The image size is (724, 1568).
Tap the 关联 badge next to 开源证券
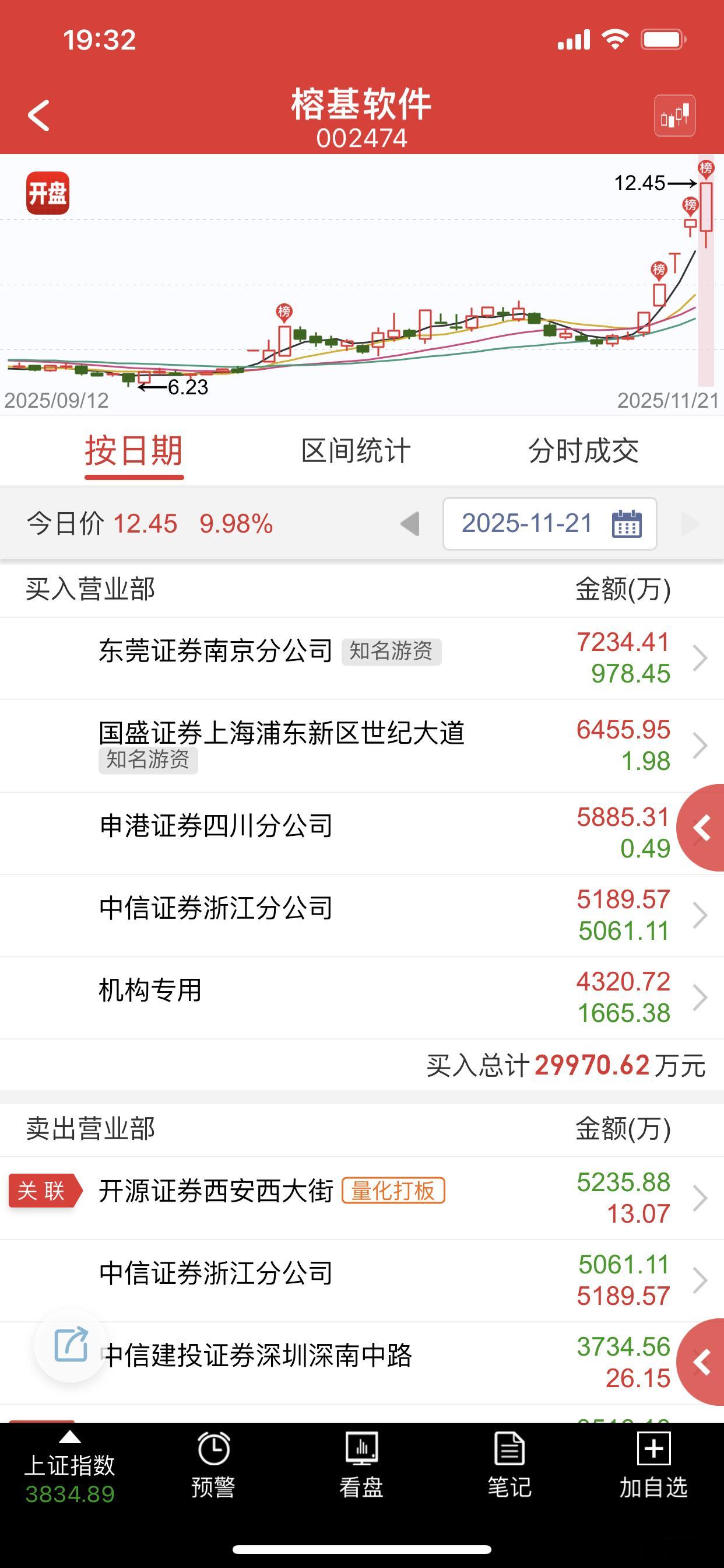tap(44, 1191)
